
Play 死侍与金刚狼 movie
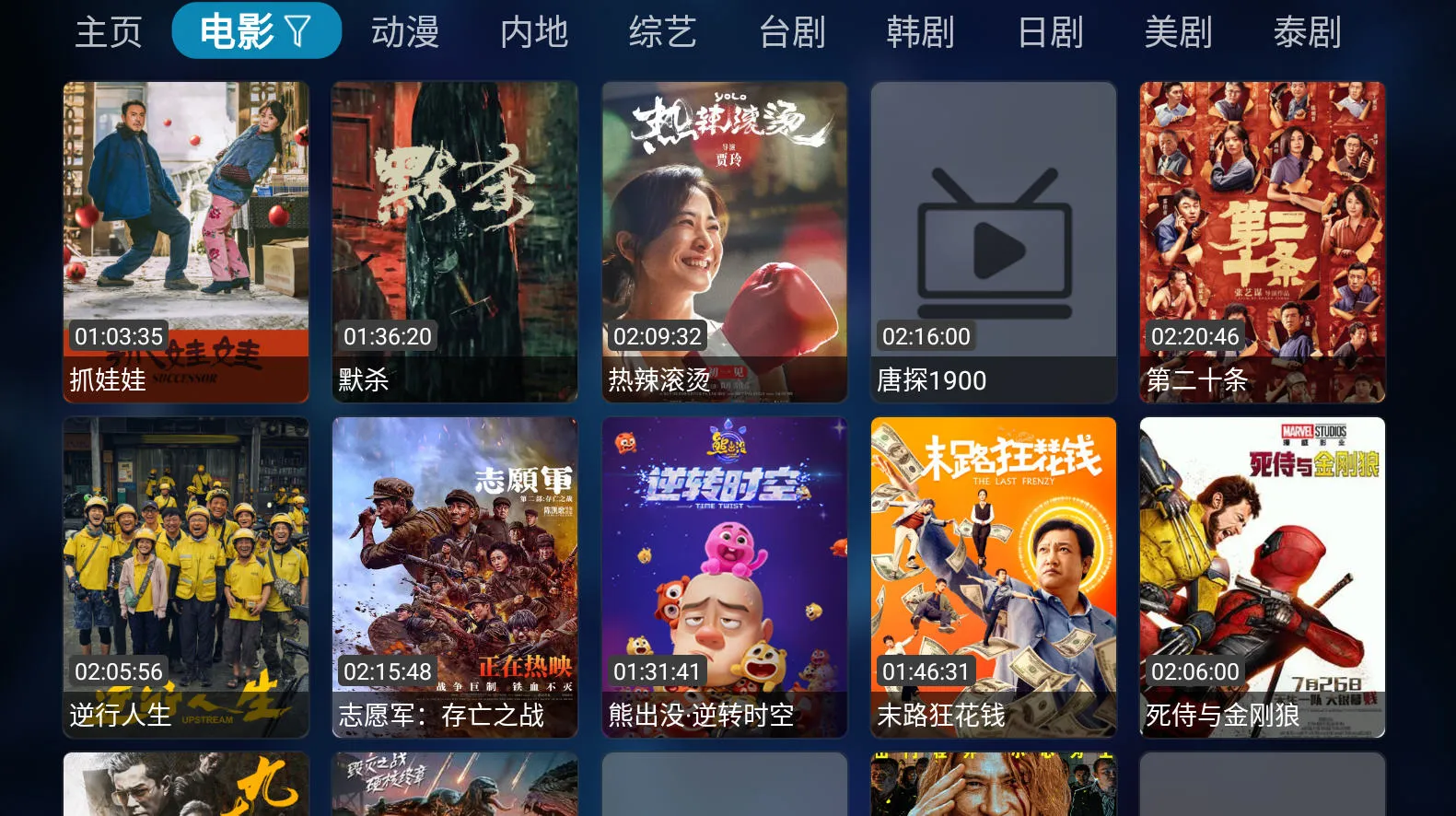tap(1263, 577)
